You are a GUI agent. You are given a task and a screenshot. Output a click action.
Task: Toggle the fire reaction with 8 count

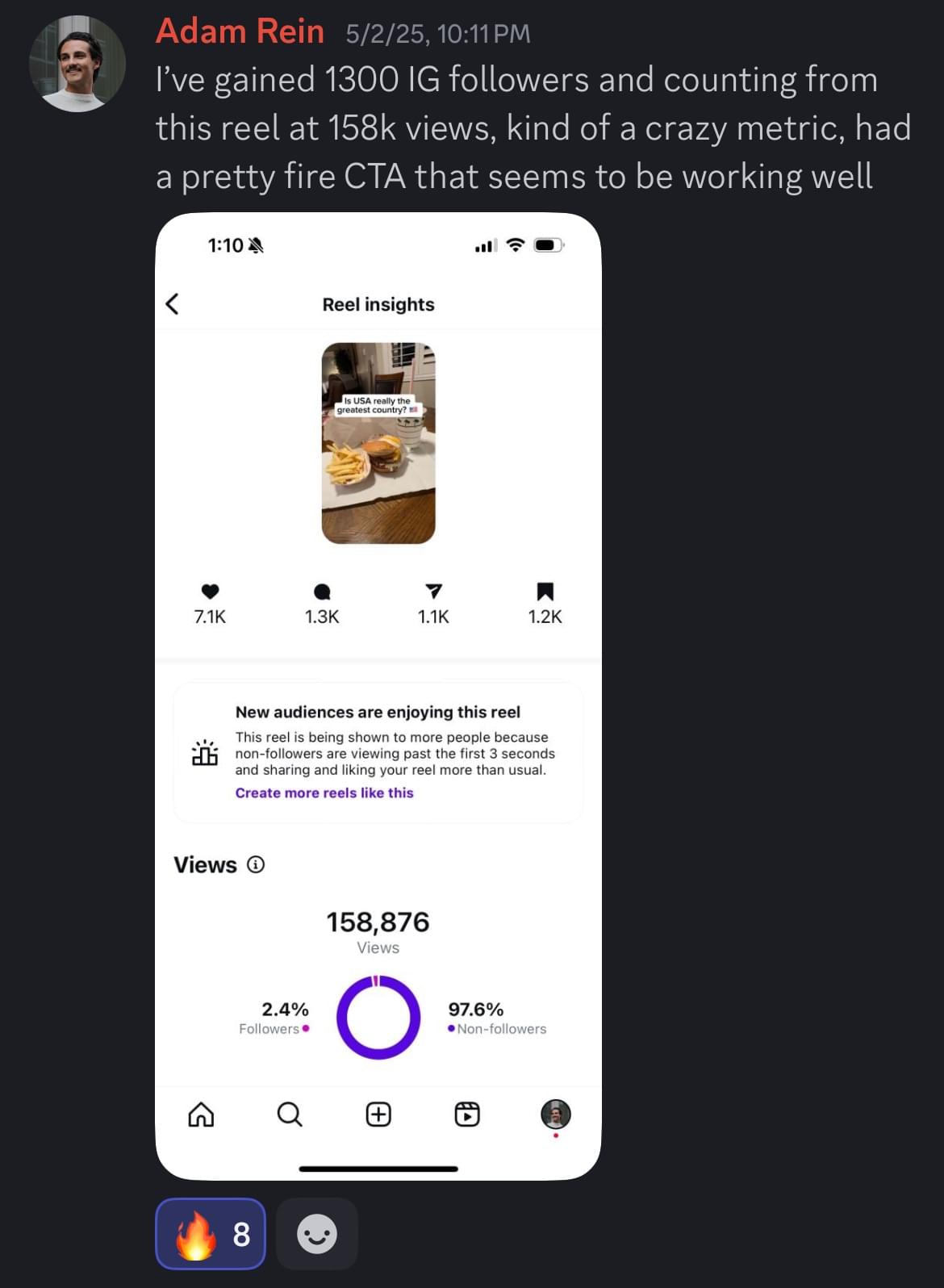211,1234
